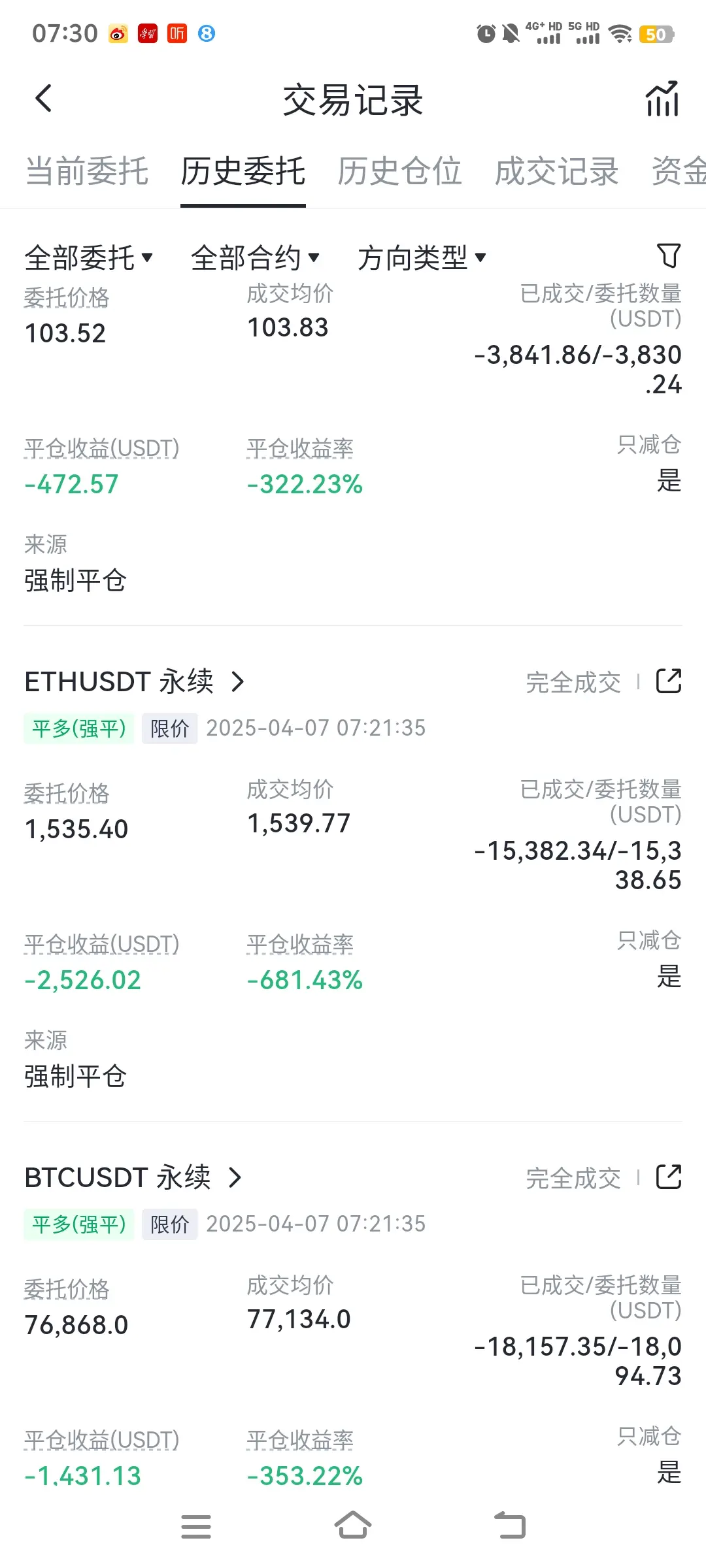Open the chart statistics icon
The height and width of the screenshot is (1568, 706).
click(662, 99)
